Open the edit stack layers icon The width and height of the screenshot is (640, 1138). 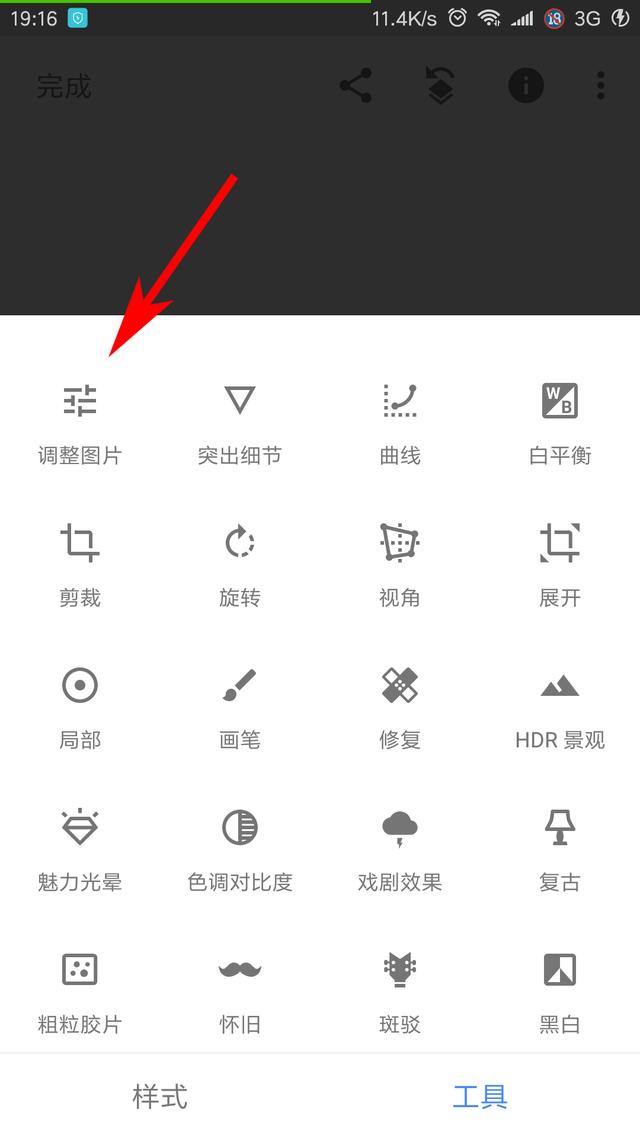tap(441, 87)
